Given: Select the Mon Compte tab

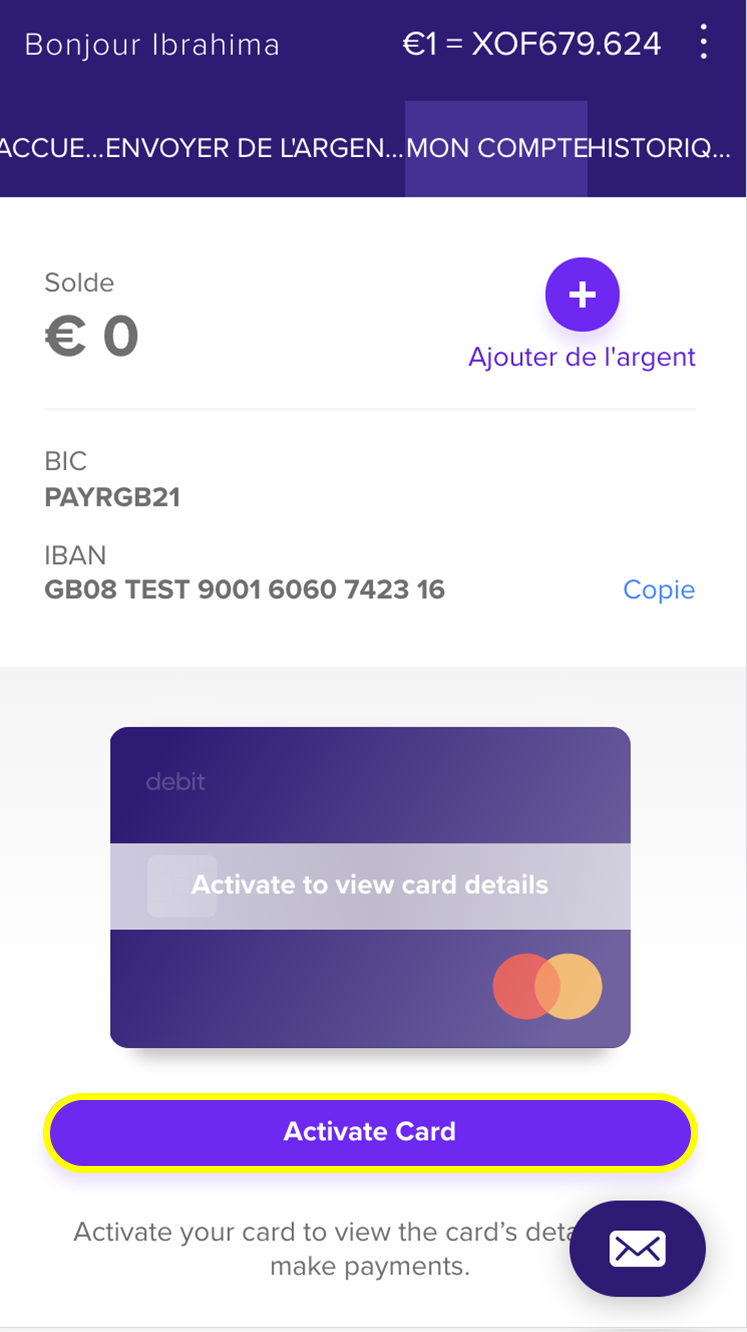Looking at the screenshot, I should click(496, 149).
